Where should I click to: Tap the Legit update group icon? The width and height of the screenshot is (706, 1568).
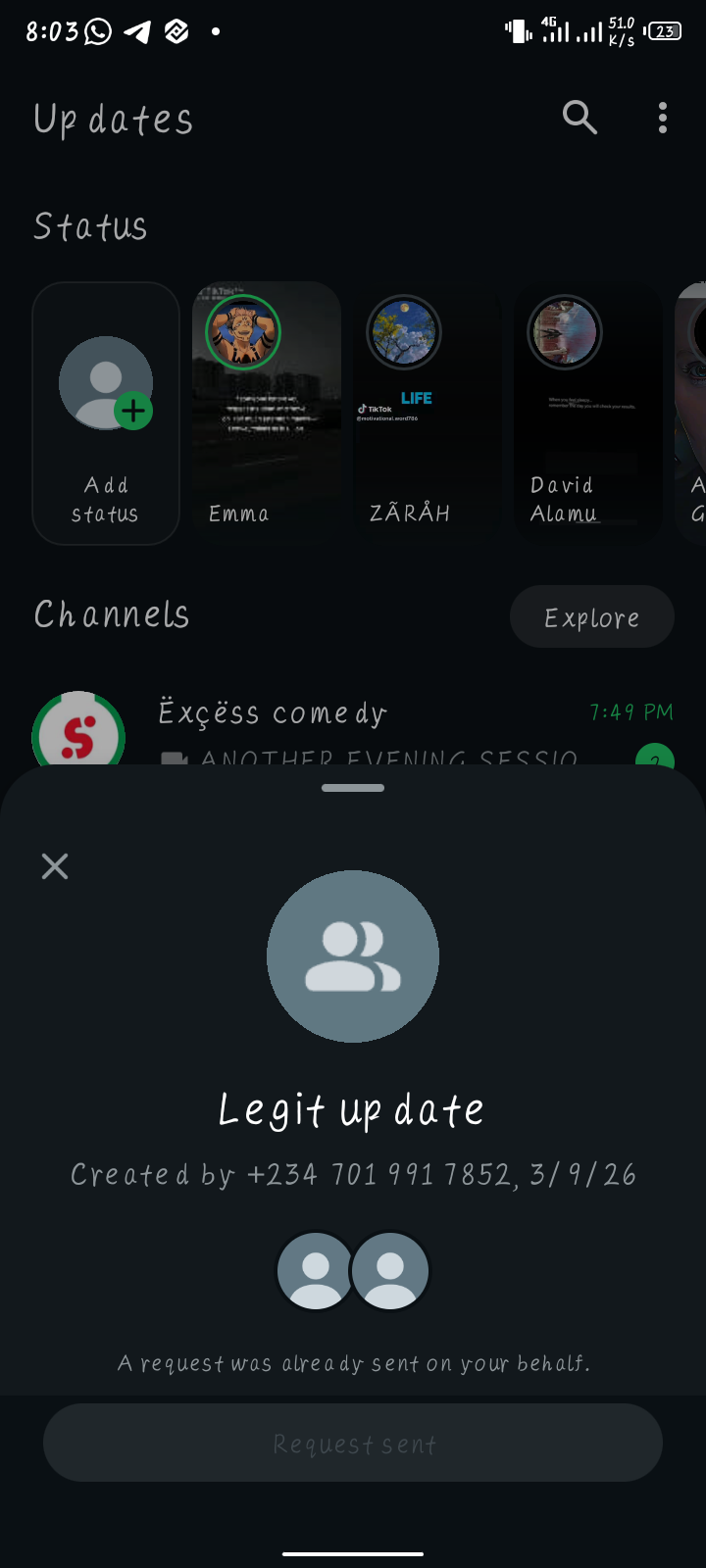click(x=353, y=956)
